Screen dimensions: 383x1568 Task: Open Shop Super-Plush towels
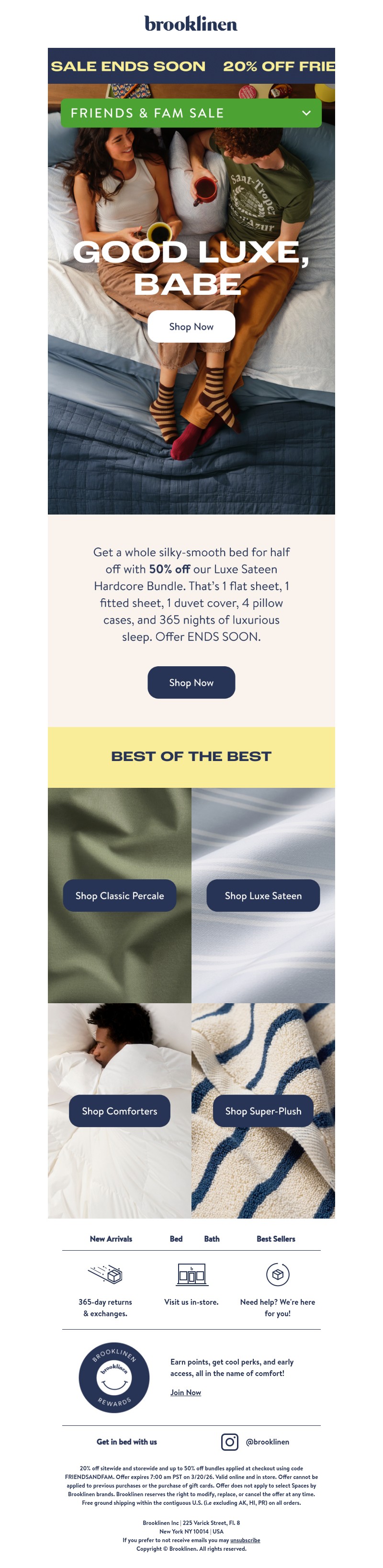pyautogui.click(x=263, y=1111)
